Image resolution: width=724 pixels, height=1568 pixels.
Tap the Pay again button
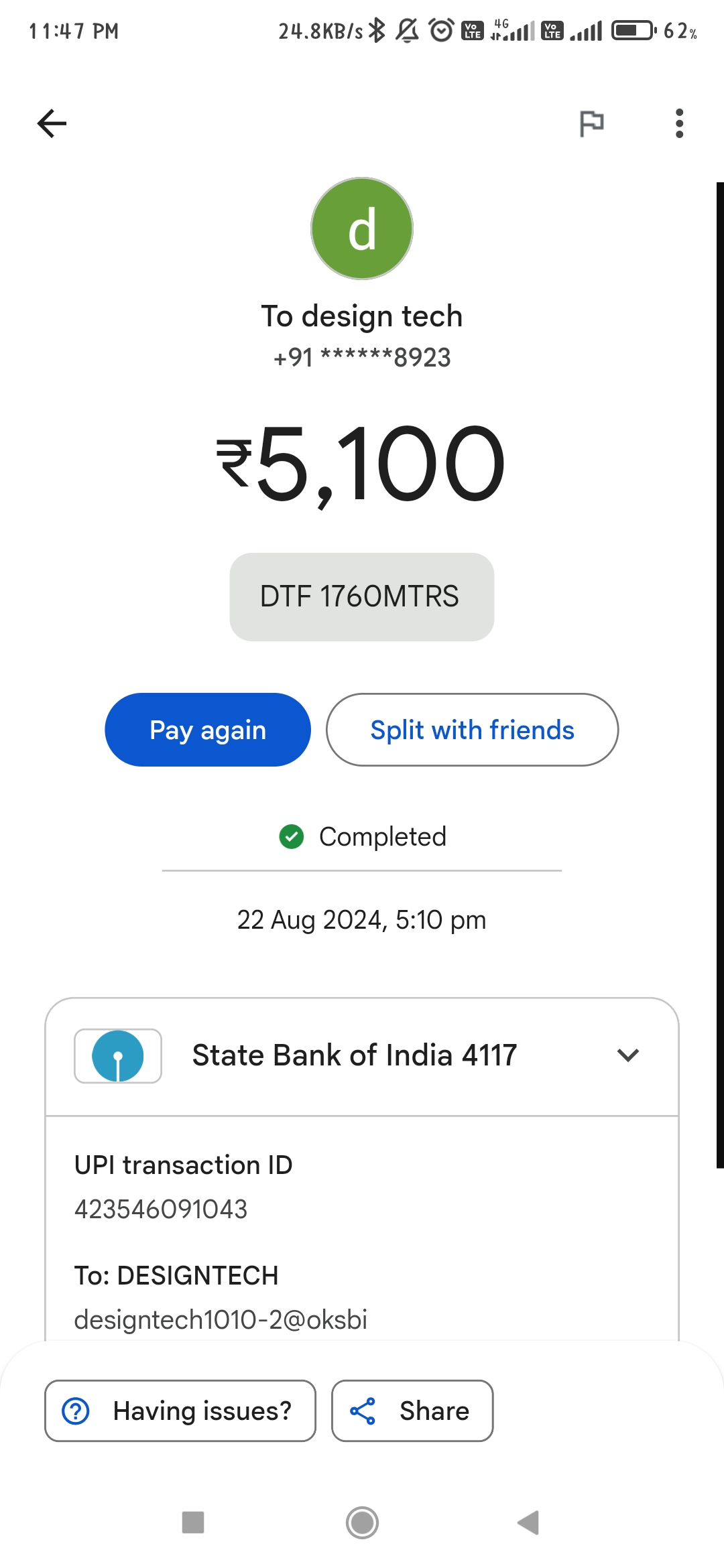[x=208, y=730]
